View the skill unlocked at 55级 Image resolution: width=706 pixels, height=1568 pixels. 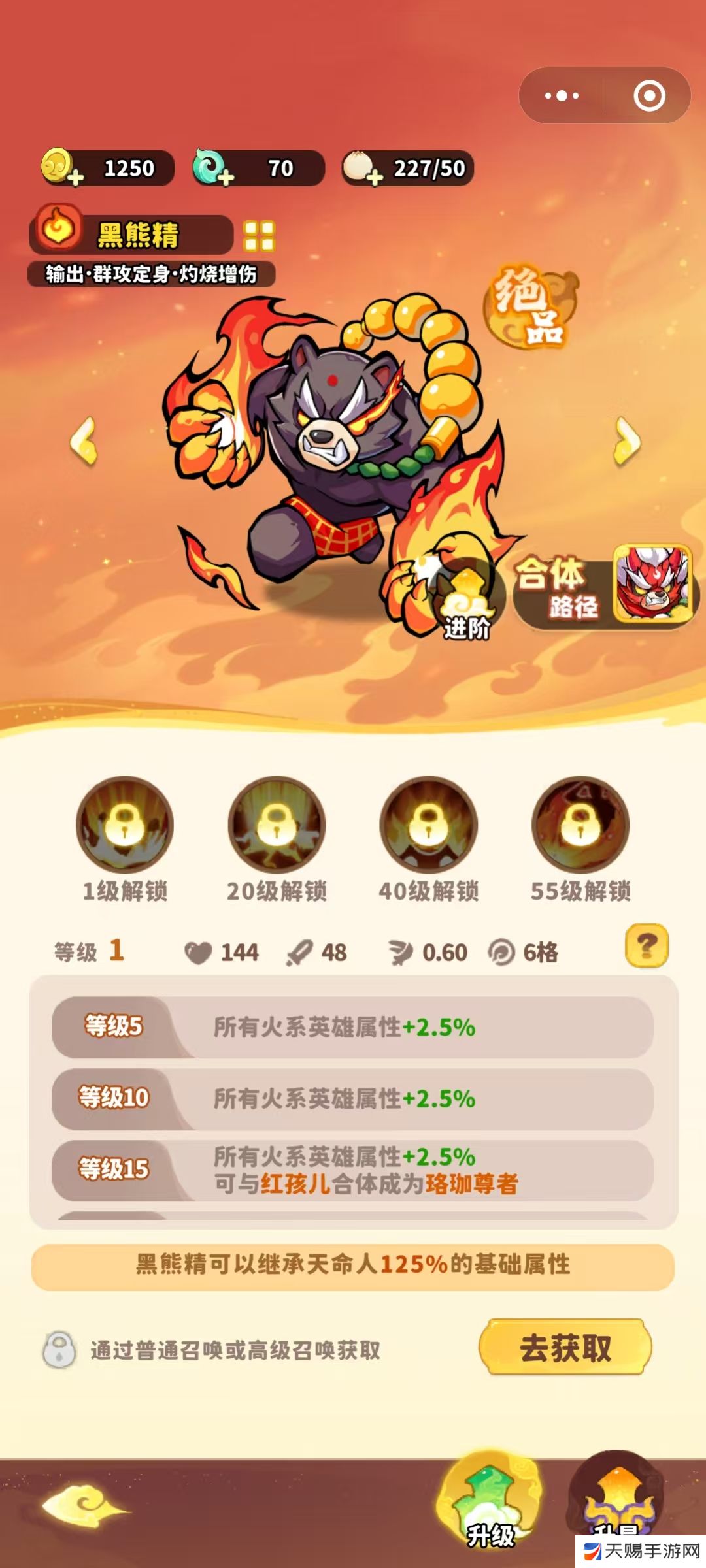(x=580, y=825)
